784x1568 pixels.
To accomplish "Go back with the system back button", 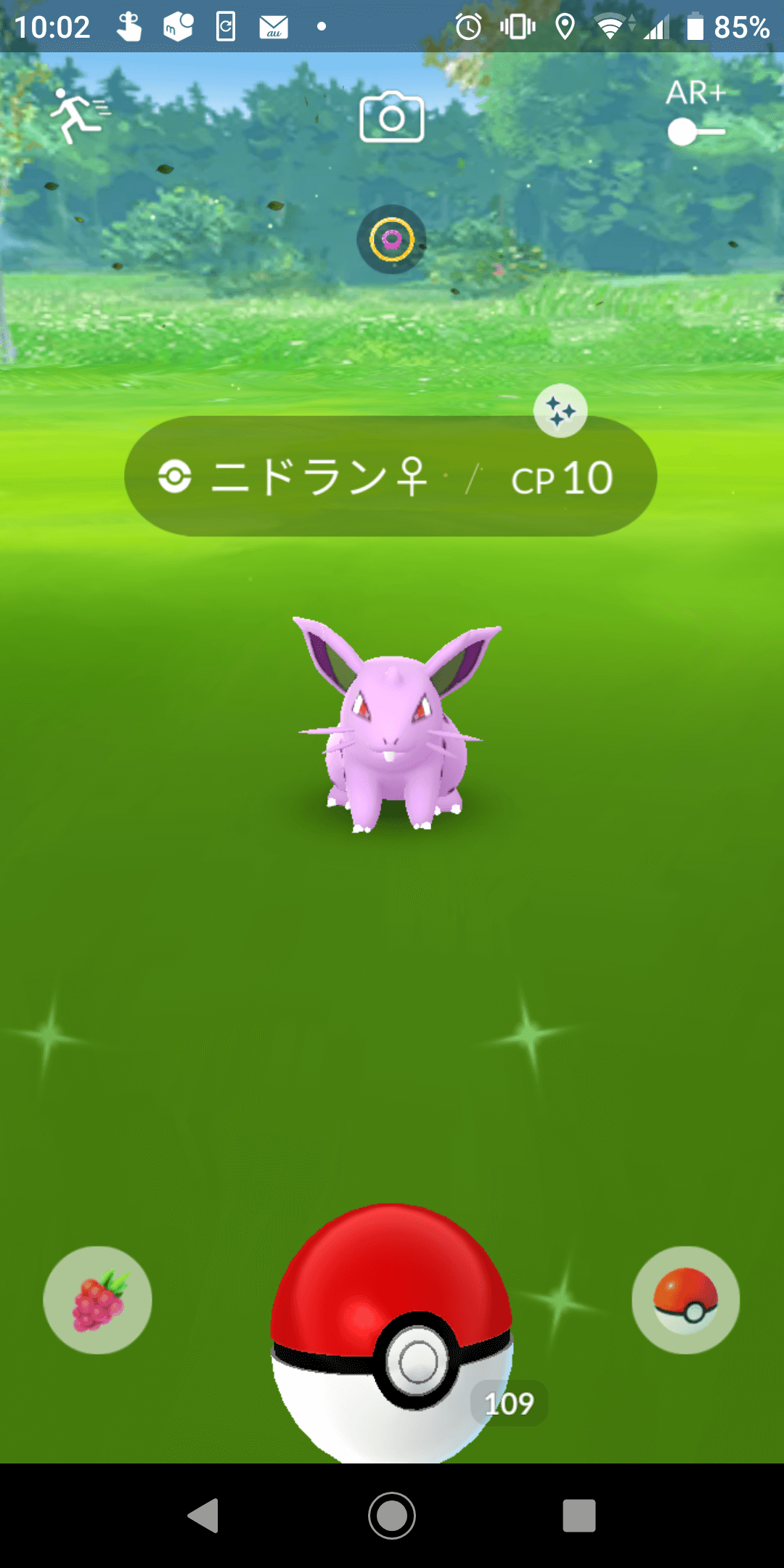I will point(204,1516).
